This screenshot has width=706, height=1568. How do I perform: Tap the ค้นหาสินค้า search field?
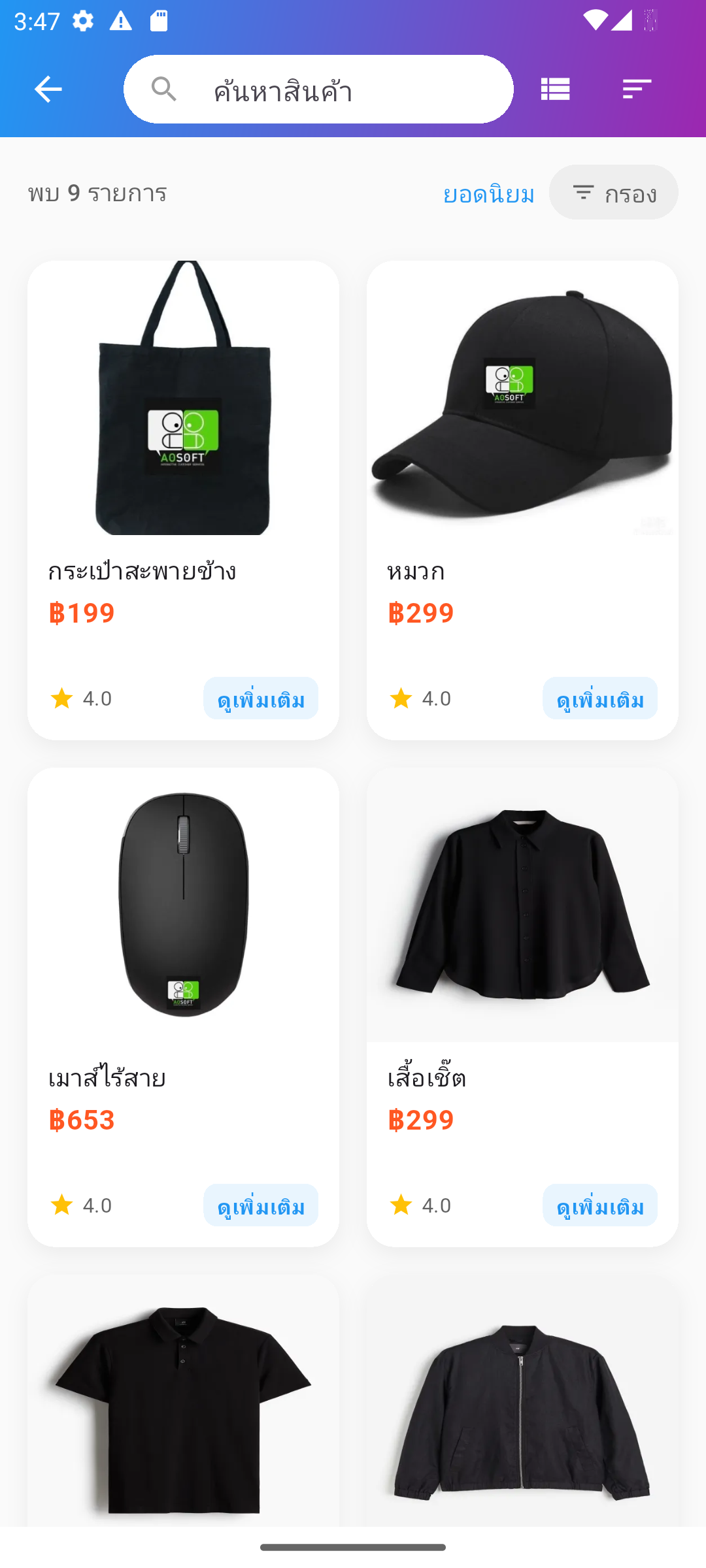point(318,90)
